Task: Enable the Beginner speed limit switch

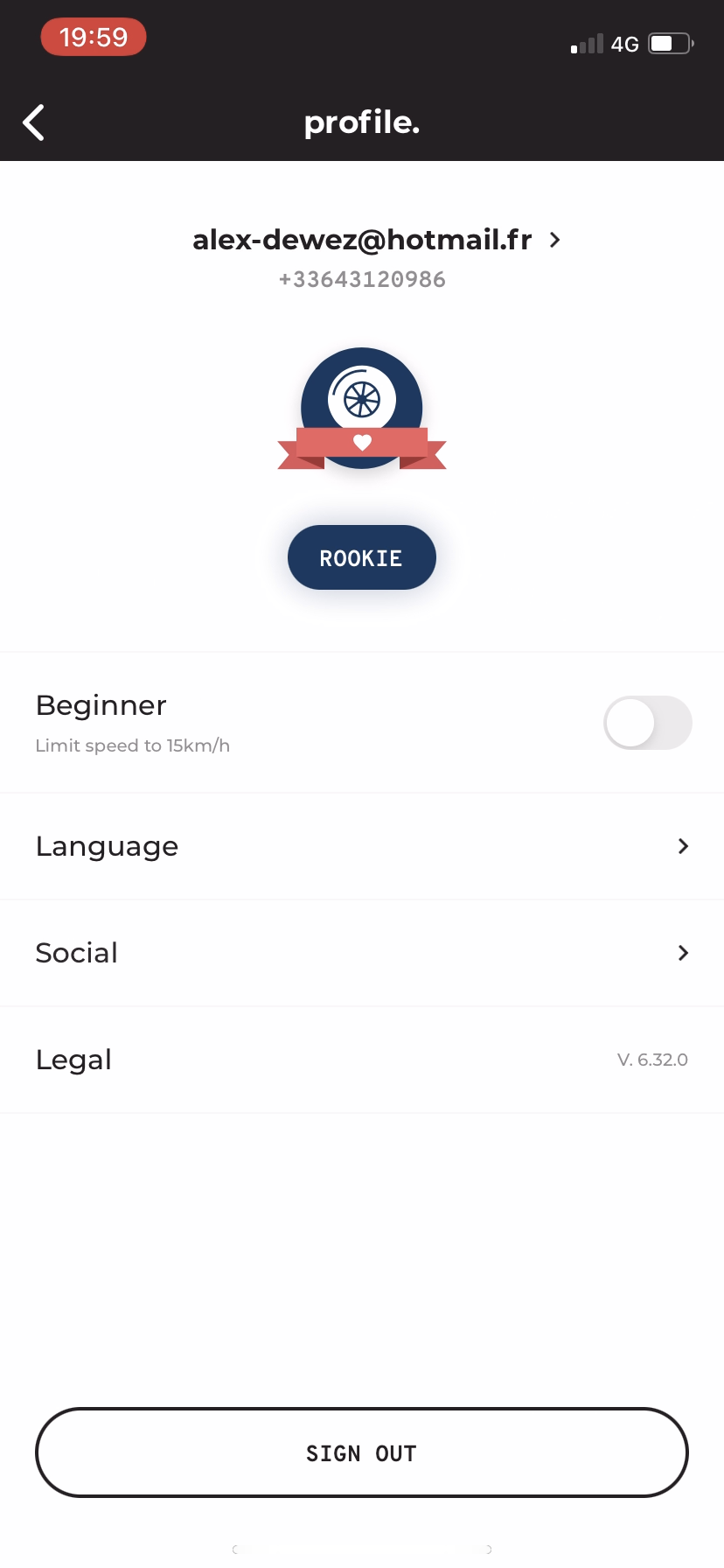Action: [647, 723]
